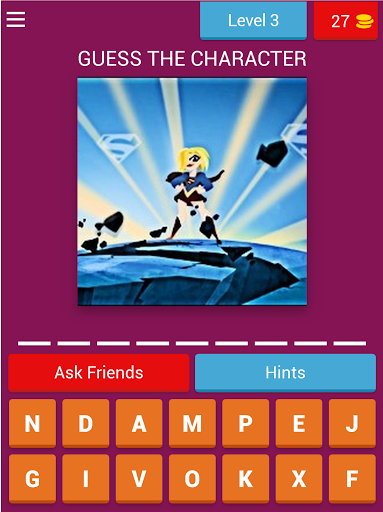Choose letter J tile

click(x=352, y=423)
